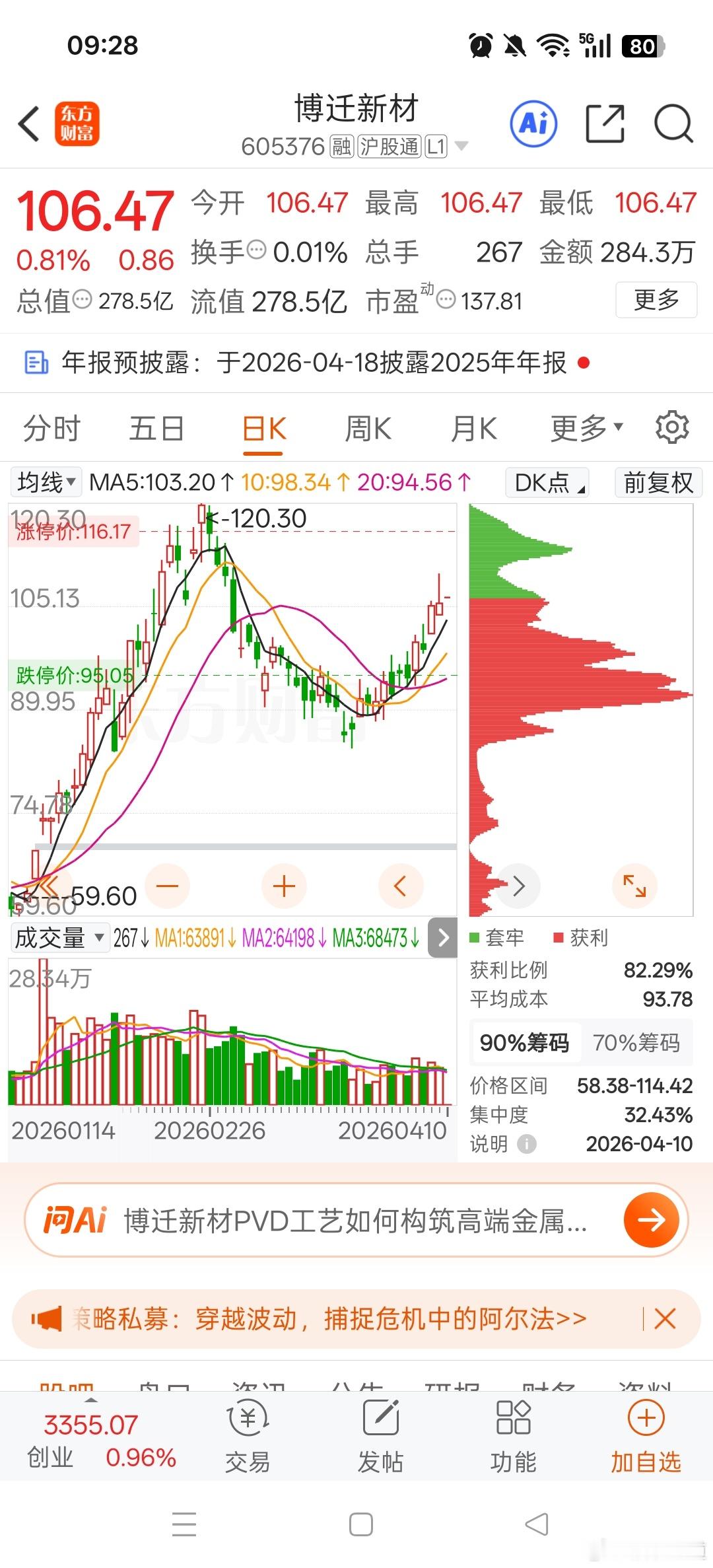
Task: Enable 前复权 price adjustment mode
Action: (x=658, y=483)
